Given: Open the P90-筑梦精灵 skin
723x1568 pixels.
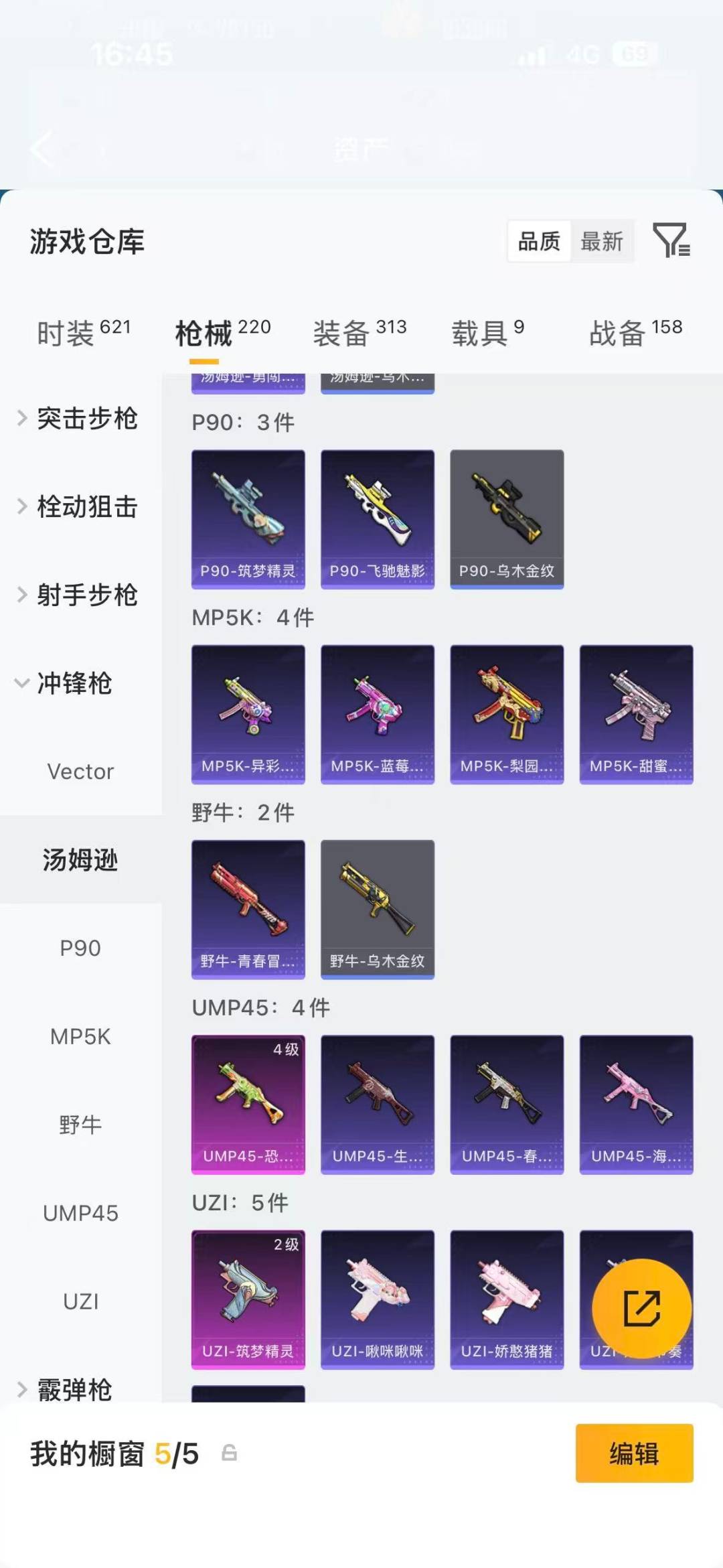Looking at the screenshot, I should pos(248,519).
